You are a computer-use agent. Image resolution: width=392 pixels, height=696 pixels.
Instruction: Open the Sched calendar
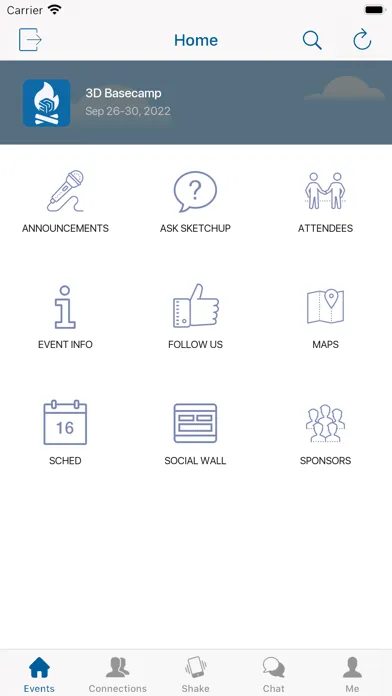(x=65, y=433)
